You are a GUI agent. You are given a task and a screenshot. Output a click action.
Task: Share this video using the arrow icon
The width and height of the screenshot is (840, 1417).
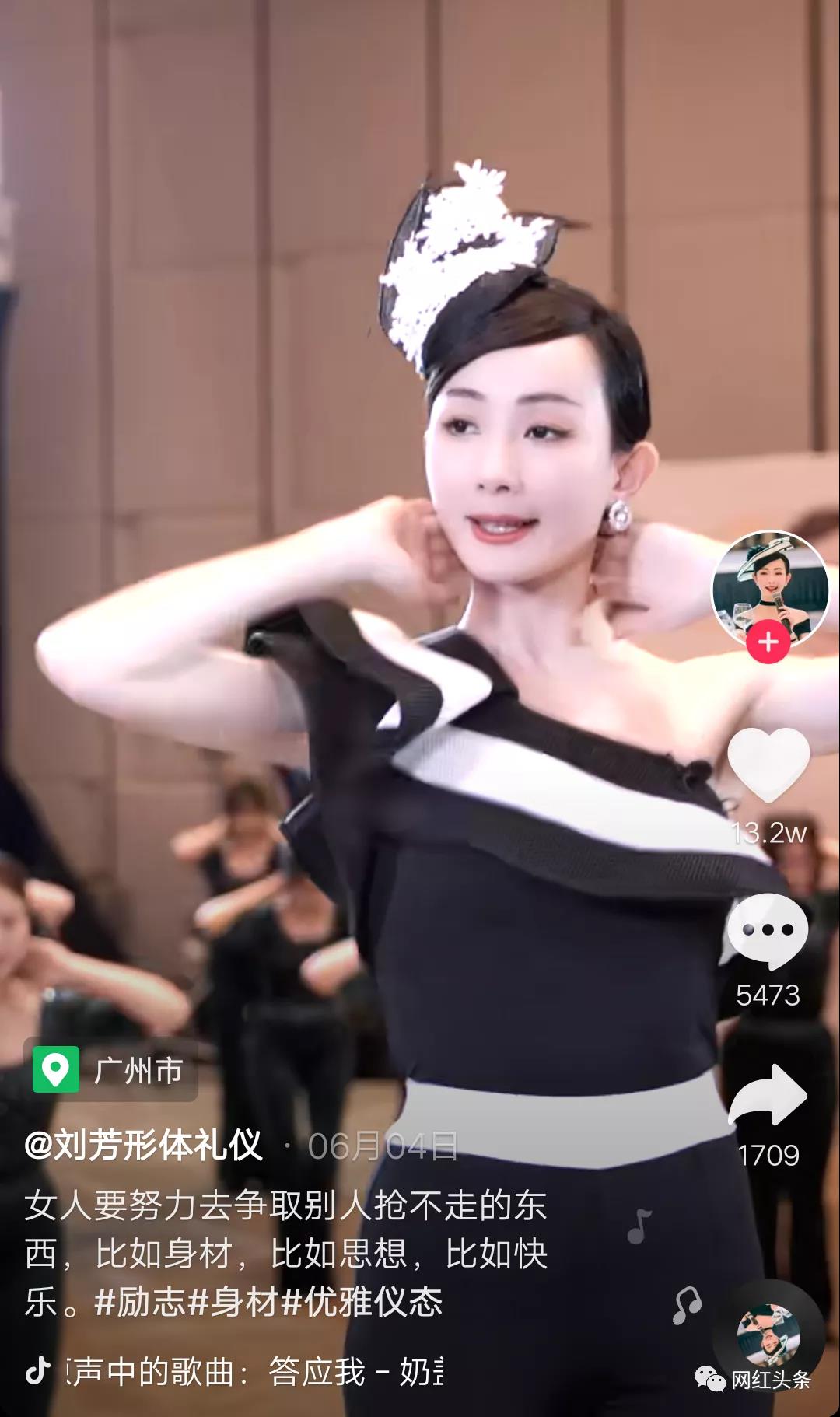point(768,1095)
